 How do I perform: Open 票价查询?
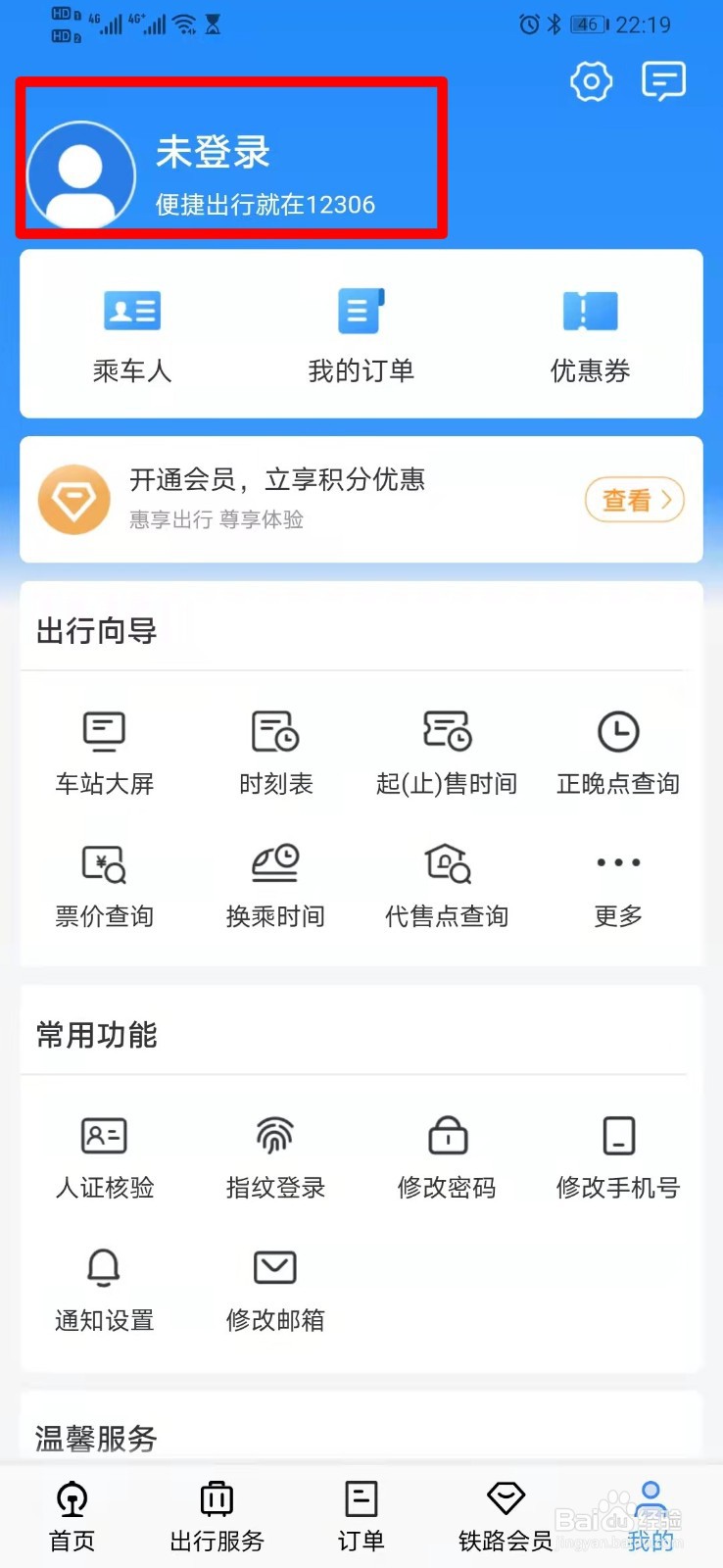(105, 884)
